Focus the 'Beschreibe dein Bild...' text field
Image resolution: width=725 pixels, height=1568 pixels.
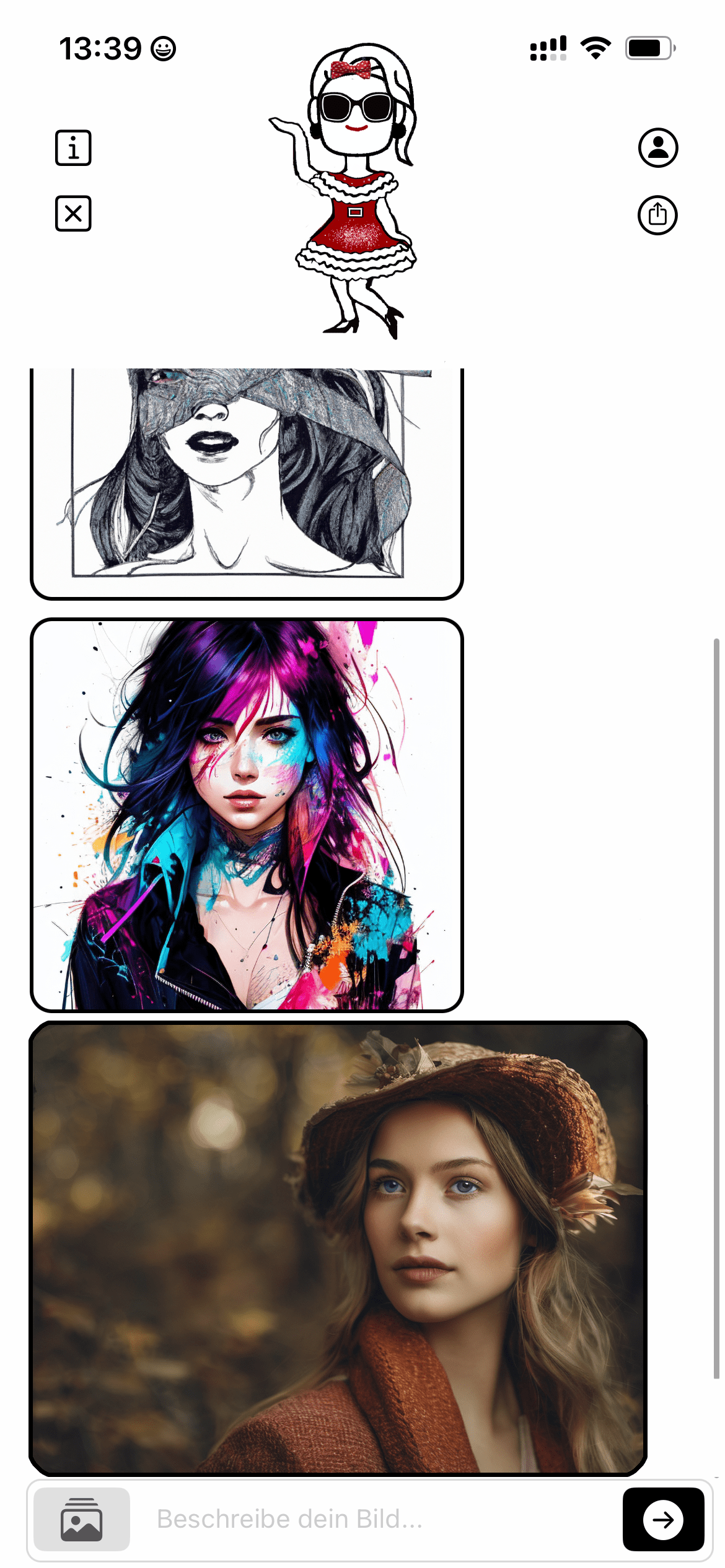tap(372, 1519)
